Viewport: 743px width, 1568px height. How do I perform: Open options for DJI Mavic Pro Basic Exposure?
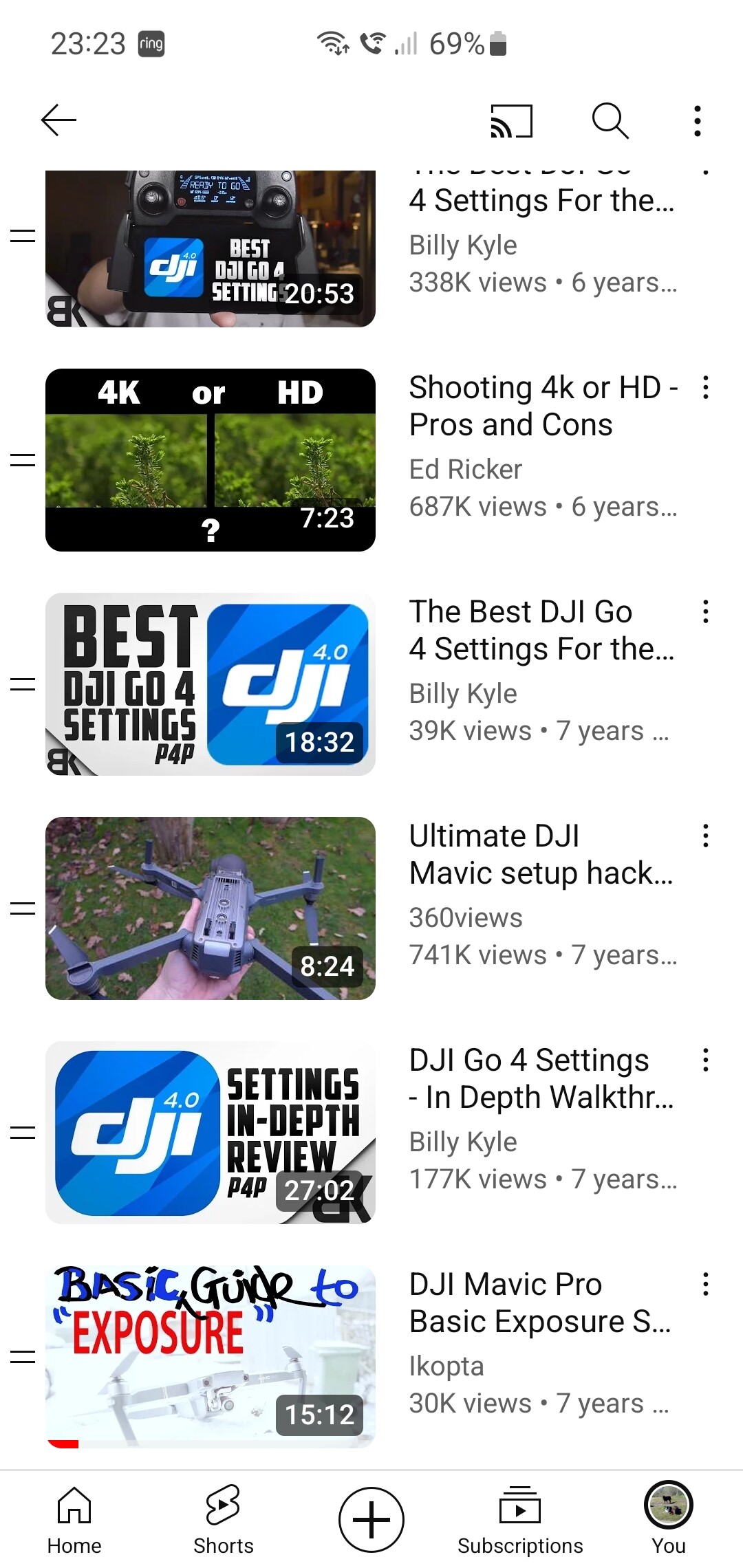705,1285
